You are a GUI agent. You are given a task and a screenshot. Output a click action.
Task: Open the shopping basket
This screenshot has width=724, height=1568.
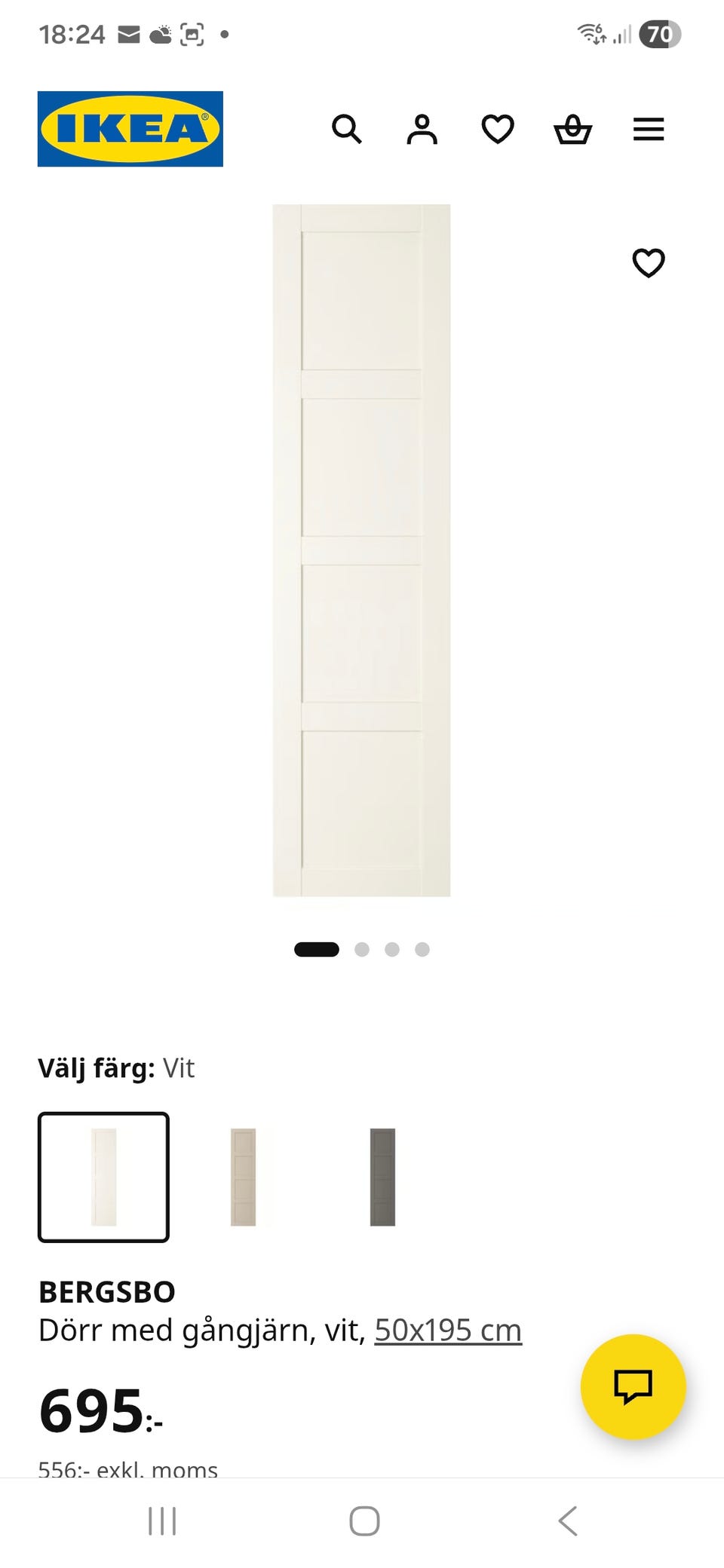573,130
